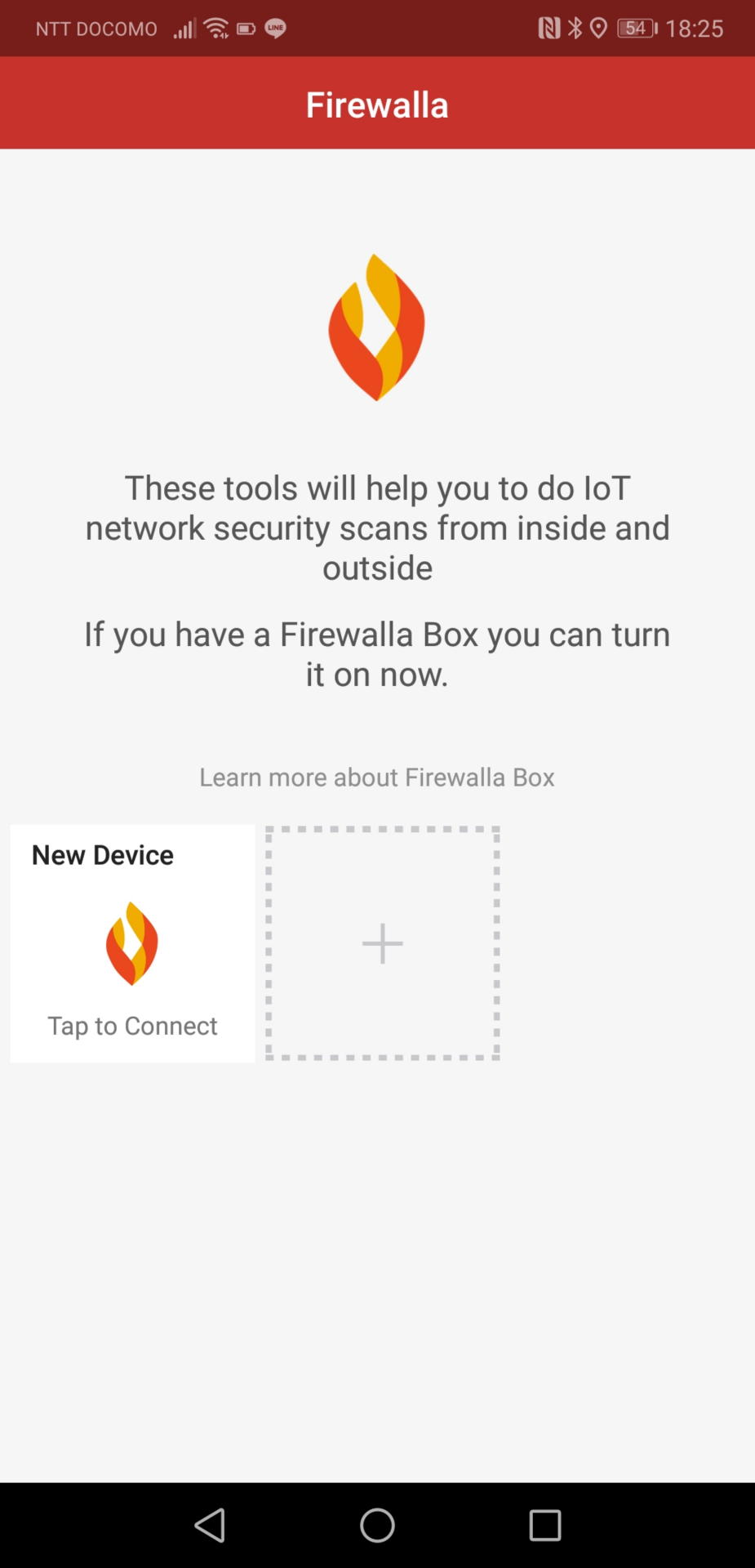Show recent apps
This screenshot has width=755, height=1568.
point(544,1525)
